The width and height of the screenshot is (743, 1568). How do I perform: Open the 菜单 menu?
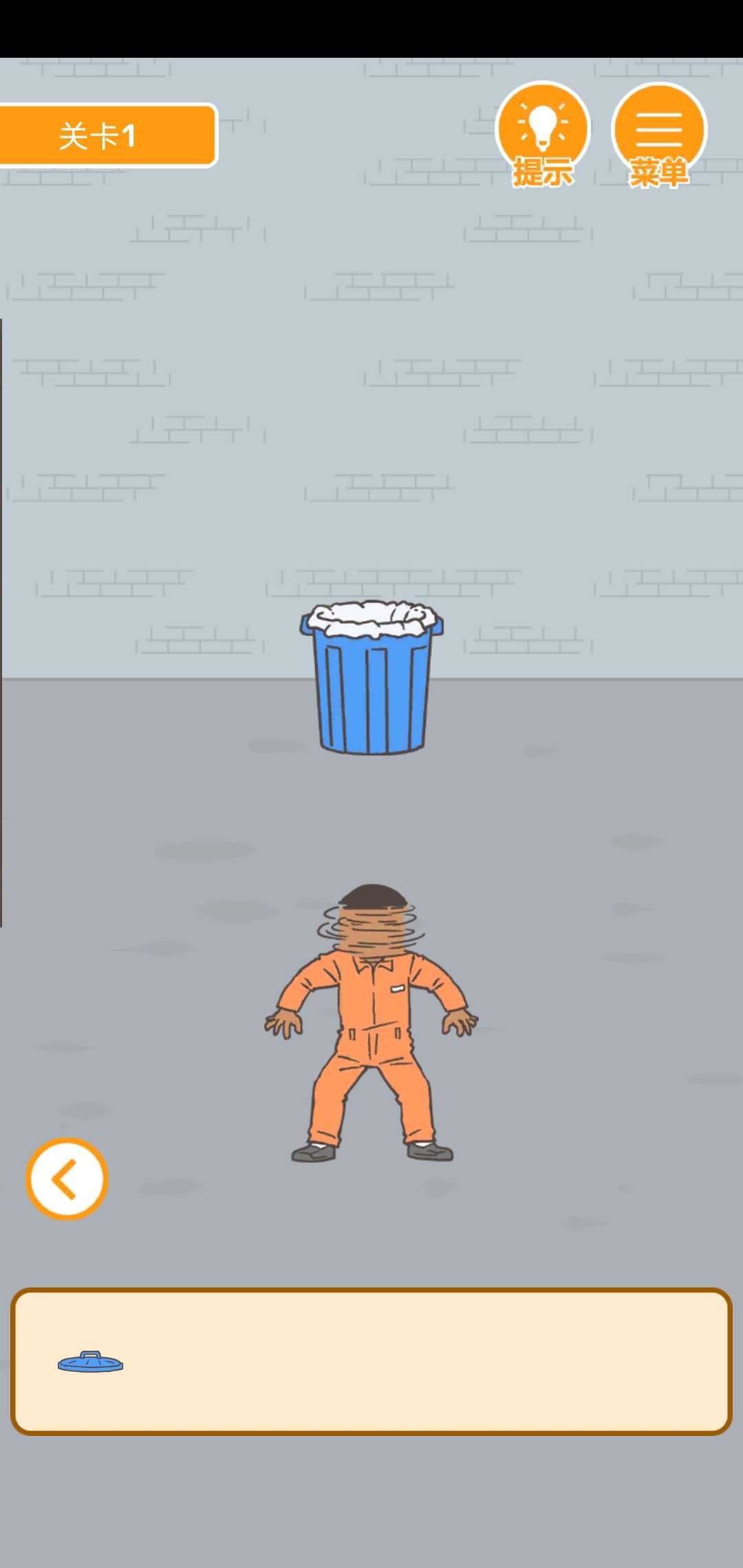click(658, 131)
